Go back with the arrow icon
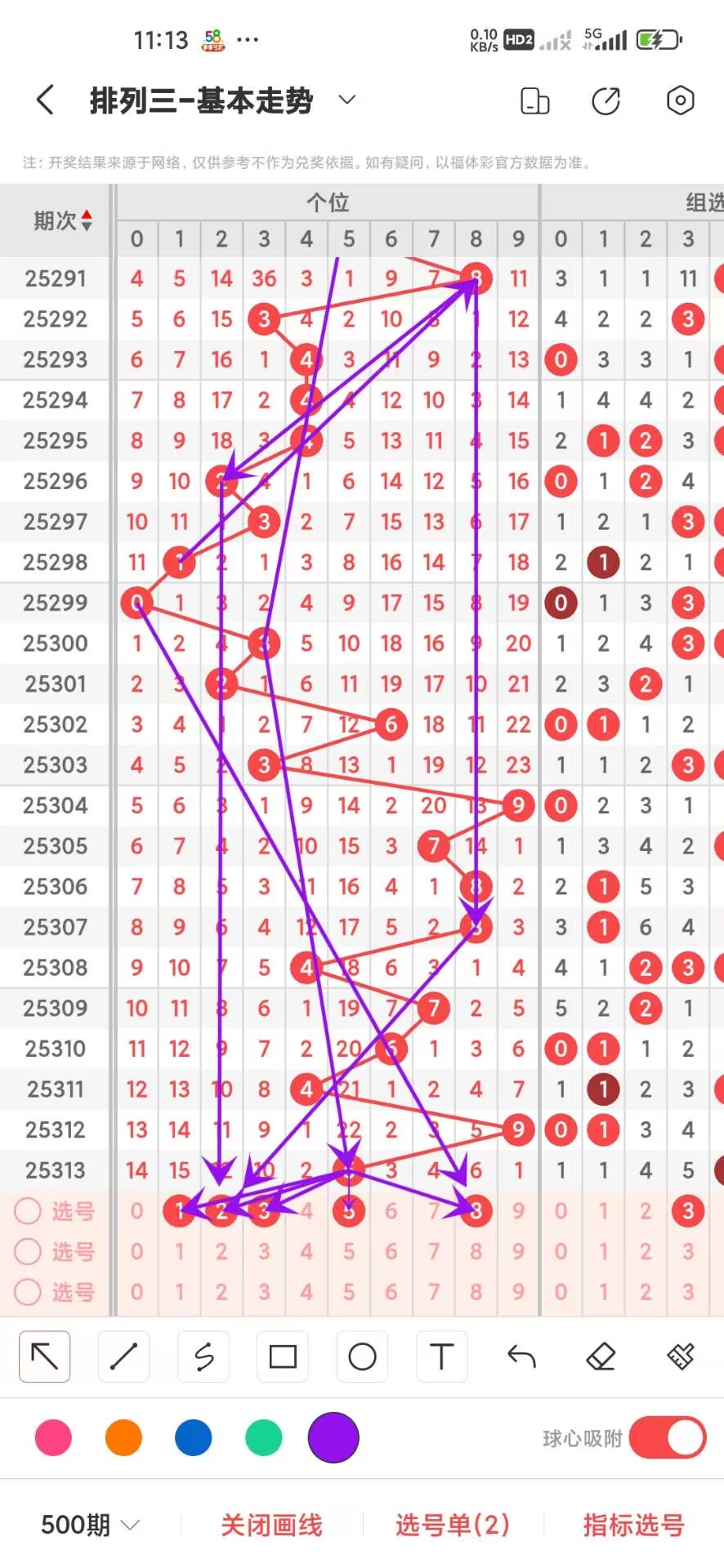724x1568 pixels. pyautogui.click(x=46, y=100)
